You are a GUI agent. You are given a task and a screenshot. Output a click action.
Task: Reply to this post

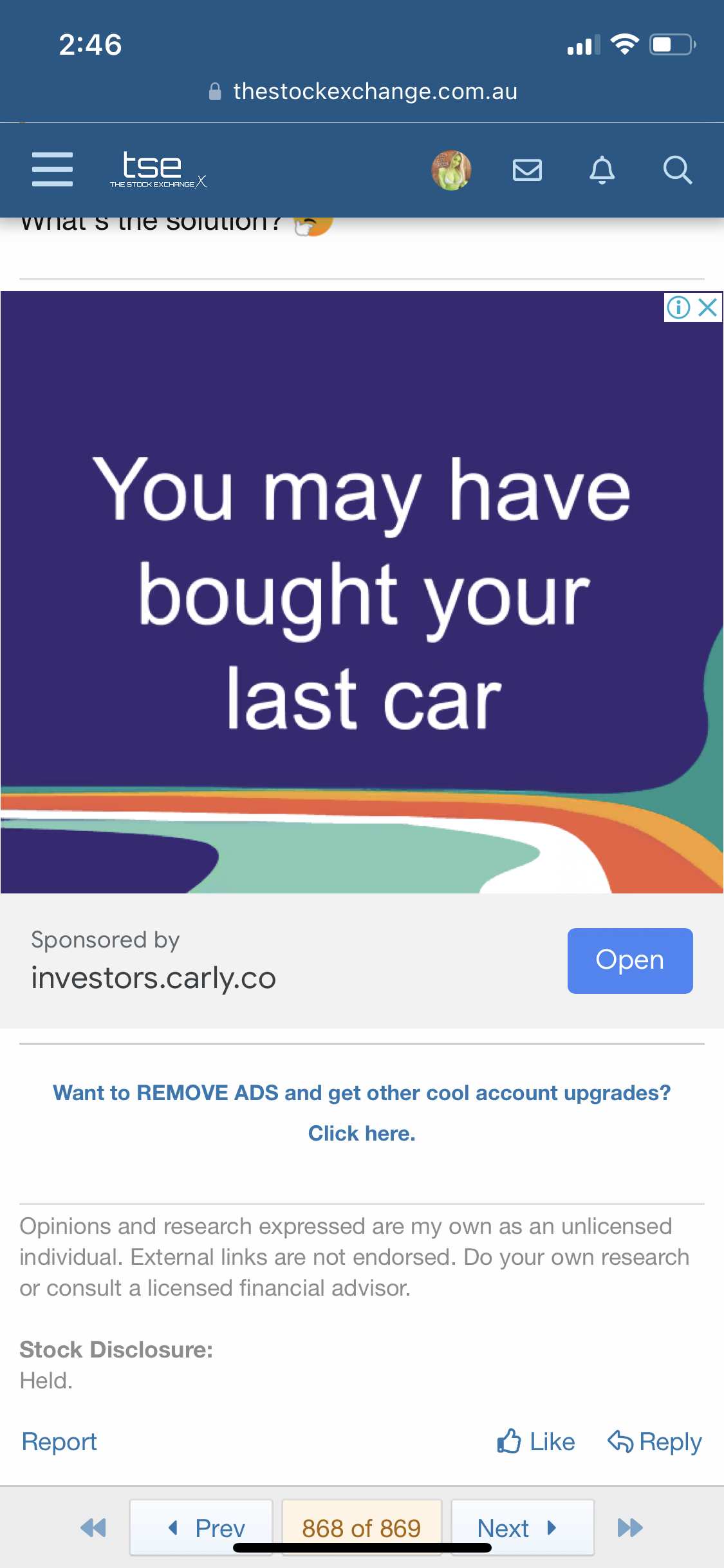tap(654, 1442)
